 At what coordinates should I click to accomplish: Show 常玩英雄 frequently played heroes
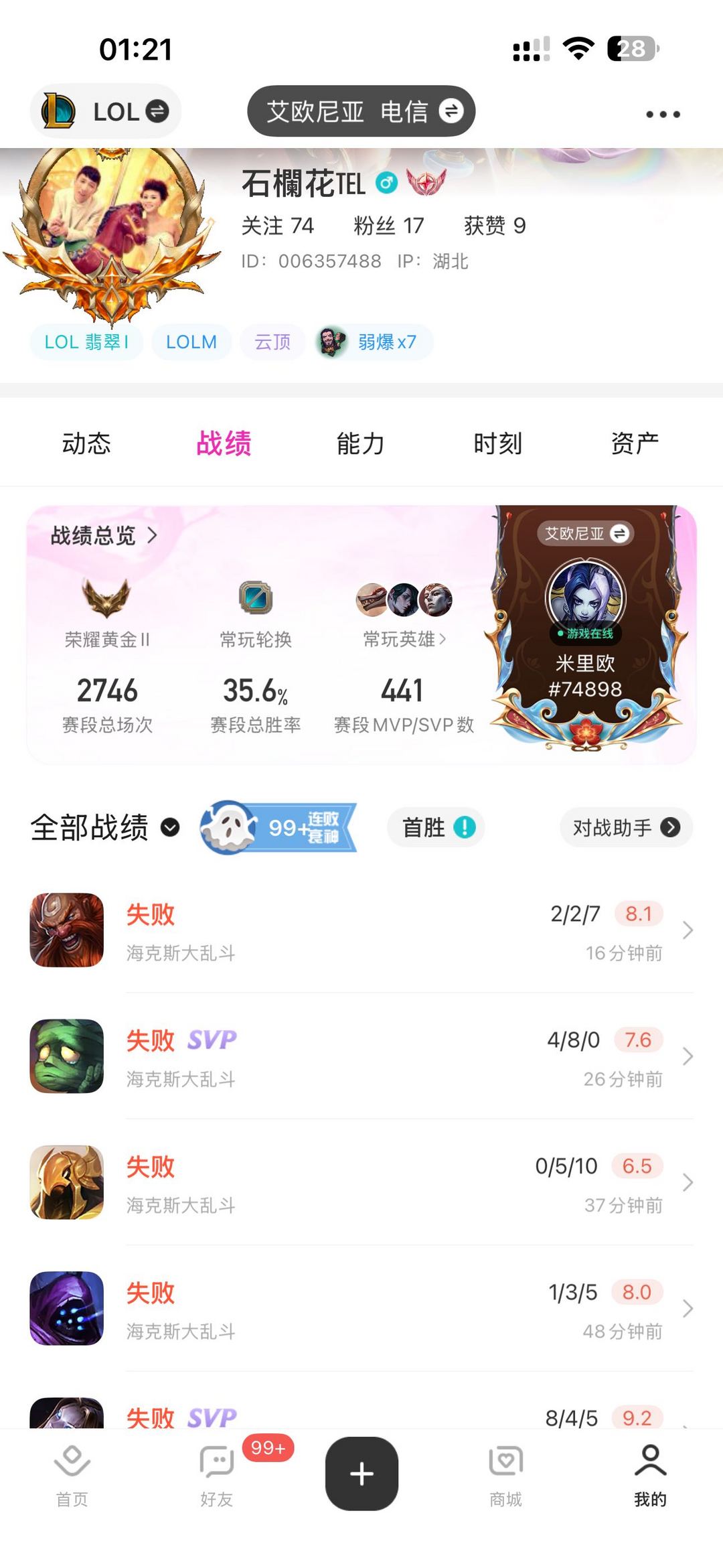404,639
